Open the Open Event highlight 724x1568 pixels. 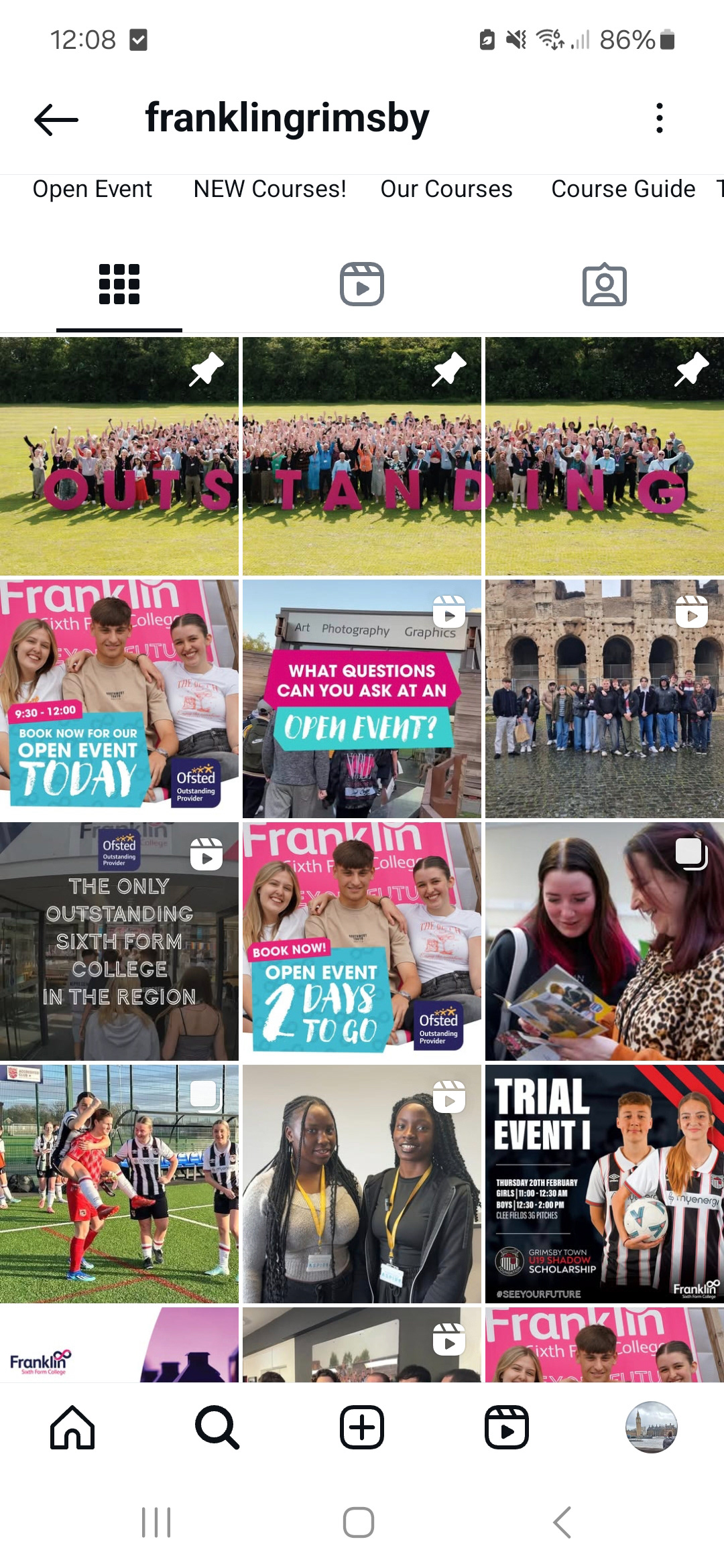(93, 190)
